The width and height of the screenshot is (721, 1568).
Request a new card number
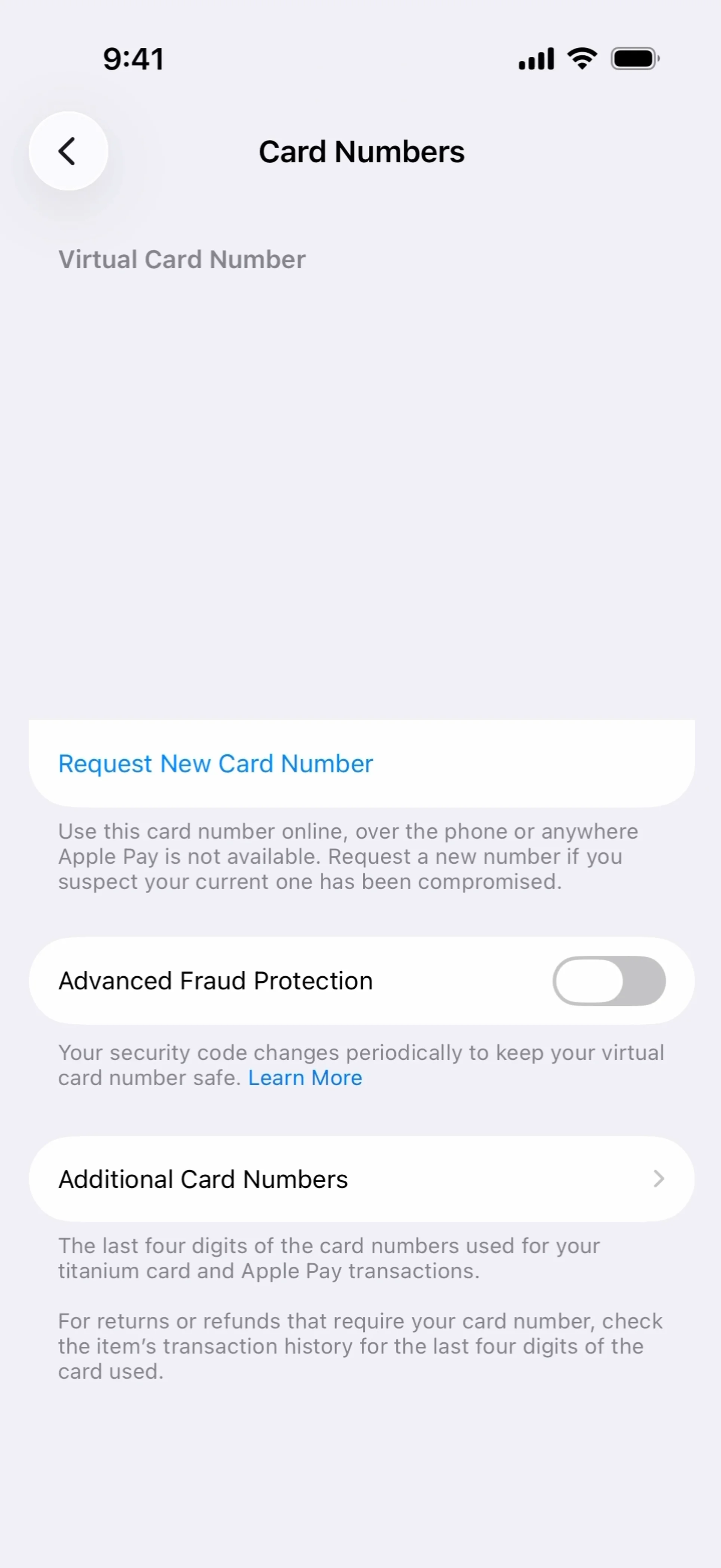(216, 763)
